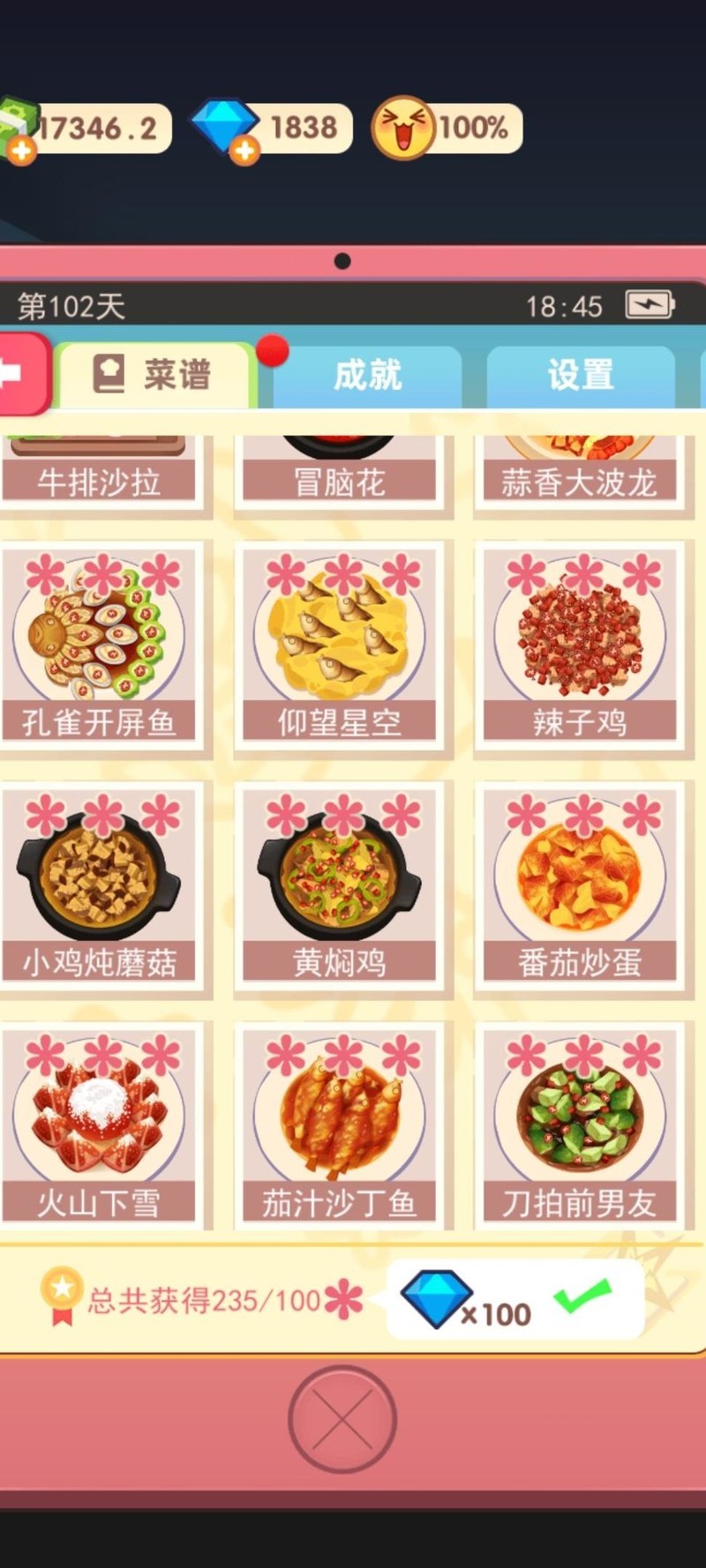Close the tablet with the X button
Viewport: 706px width, 1568px height.
coord(342,1418)
